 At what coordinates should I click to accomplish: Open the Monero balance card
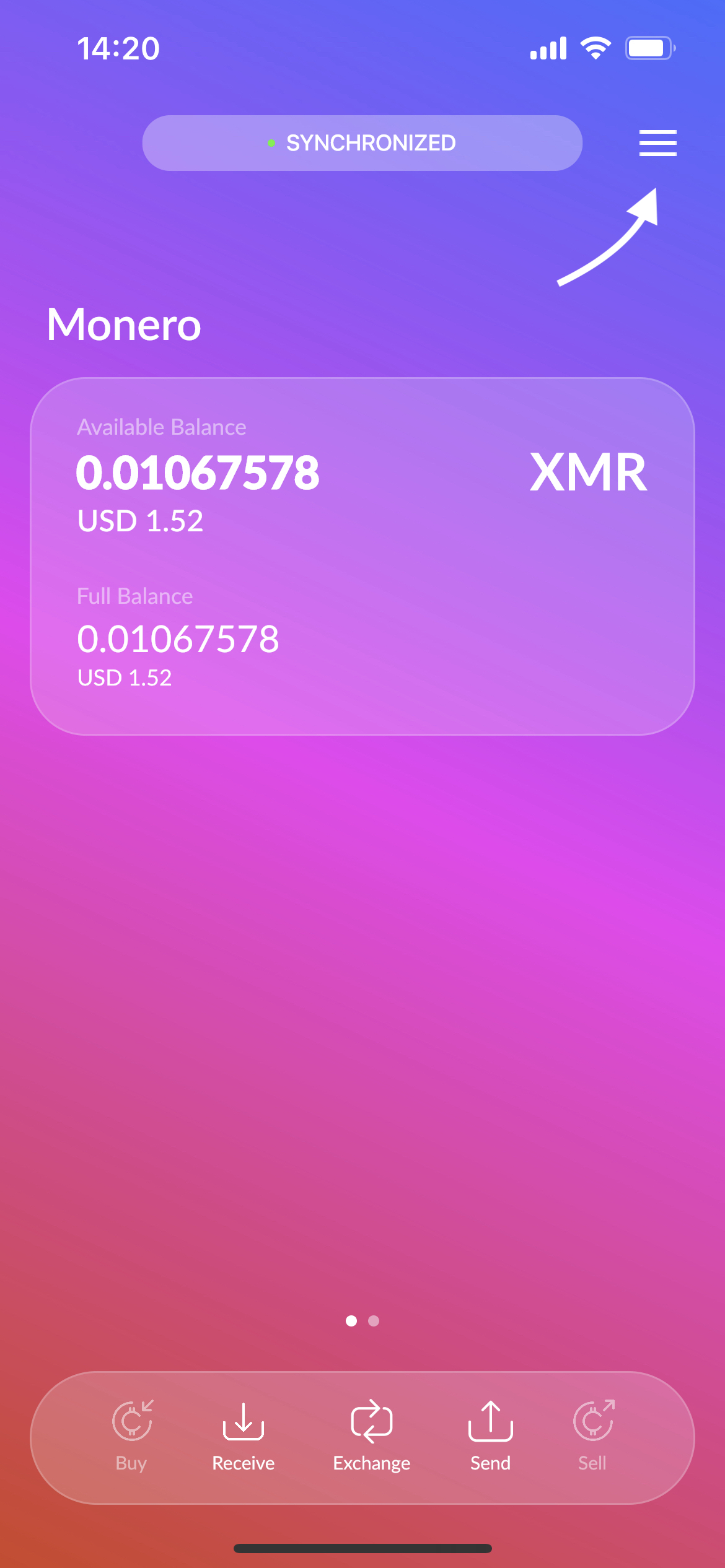[x=362, y=555]
